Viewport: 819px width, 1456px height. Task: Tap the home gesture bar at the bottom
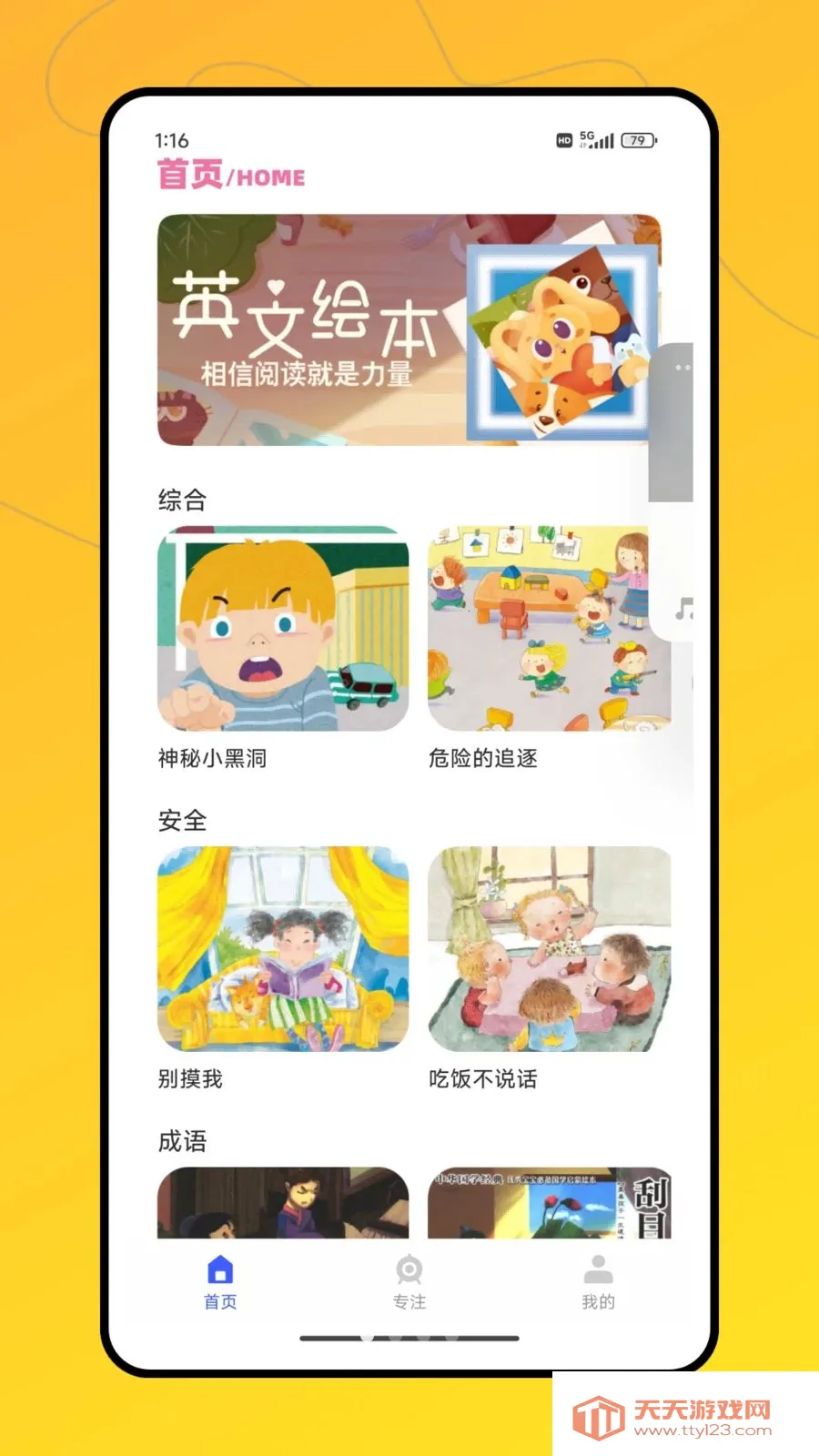(x=409, y=1337)
